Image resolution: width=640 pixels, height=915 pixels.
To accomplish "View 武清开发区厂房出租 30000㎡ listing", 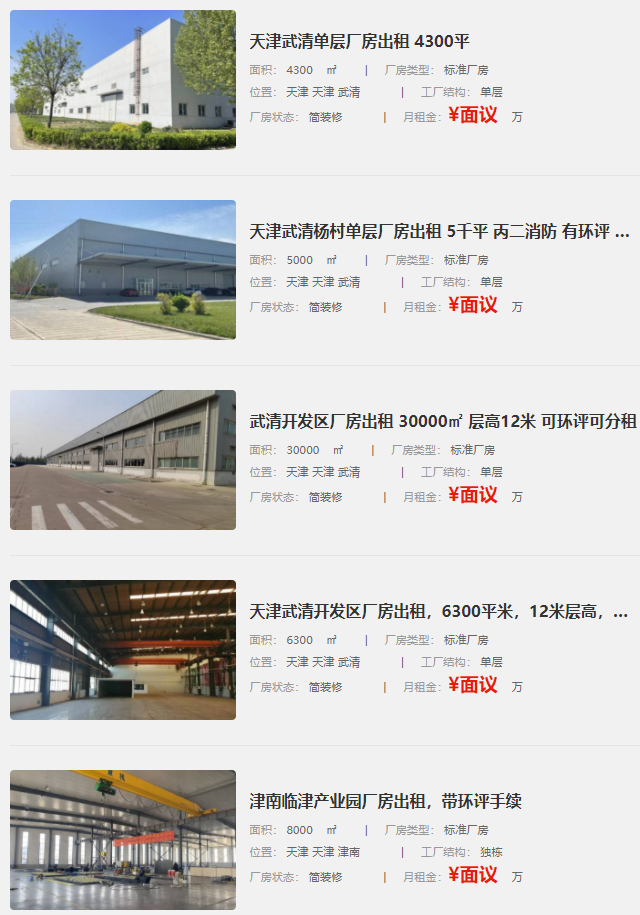I will click(x=442, y=422).
